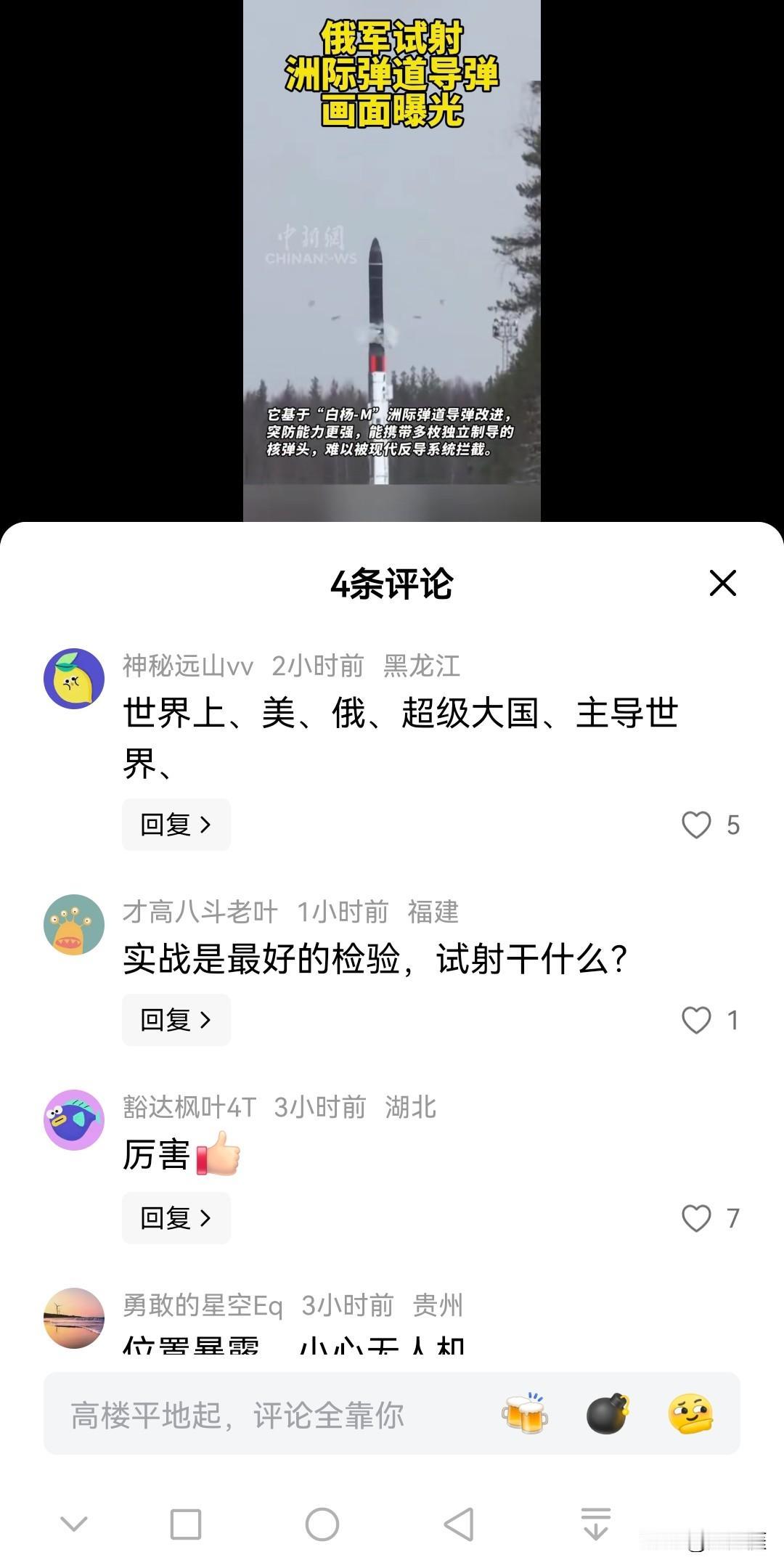Open 豁达枫叶4T's avatar
Image resolution: width=784 pixels, height=1568 pixels.
tap(74, 1120)
